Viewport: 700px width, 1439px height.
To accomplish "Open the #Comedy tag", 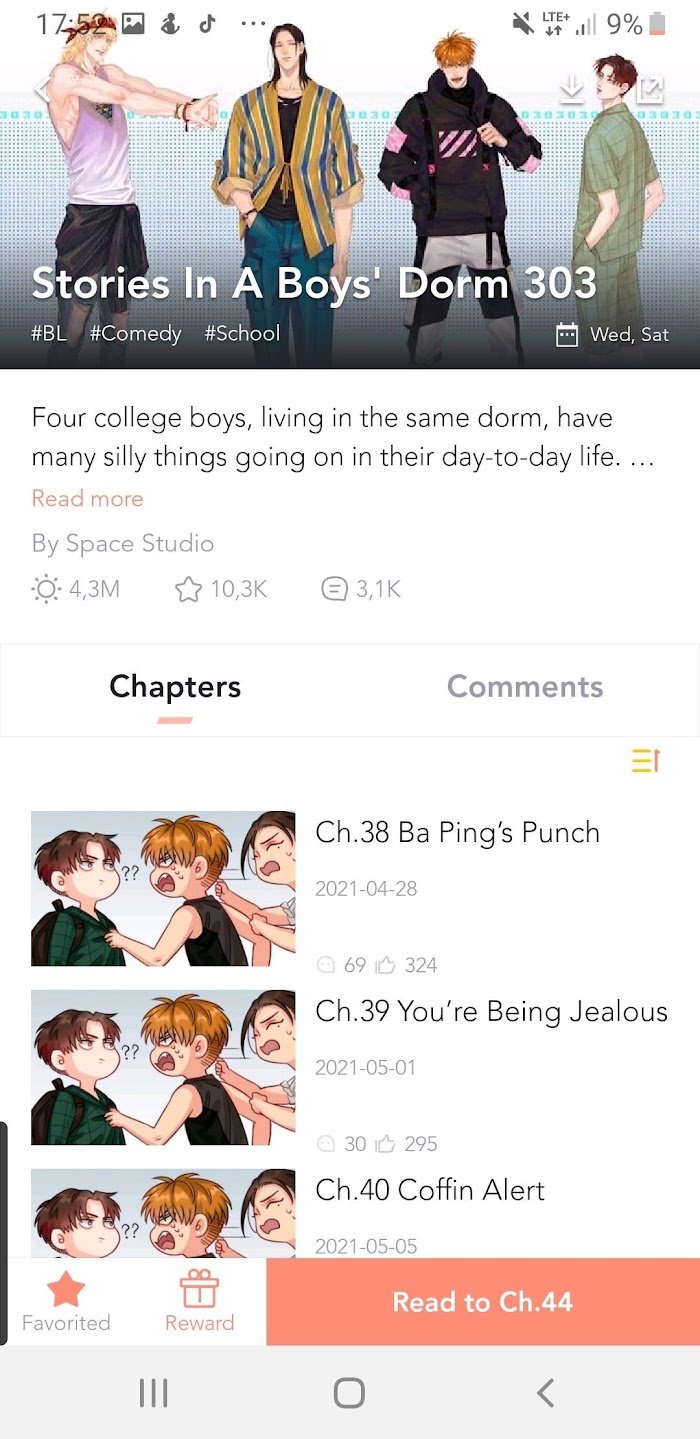I will (135, 334).
